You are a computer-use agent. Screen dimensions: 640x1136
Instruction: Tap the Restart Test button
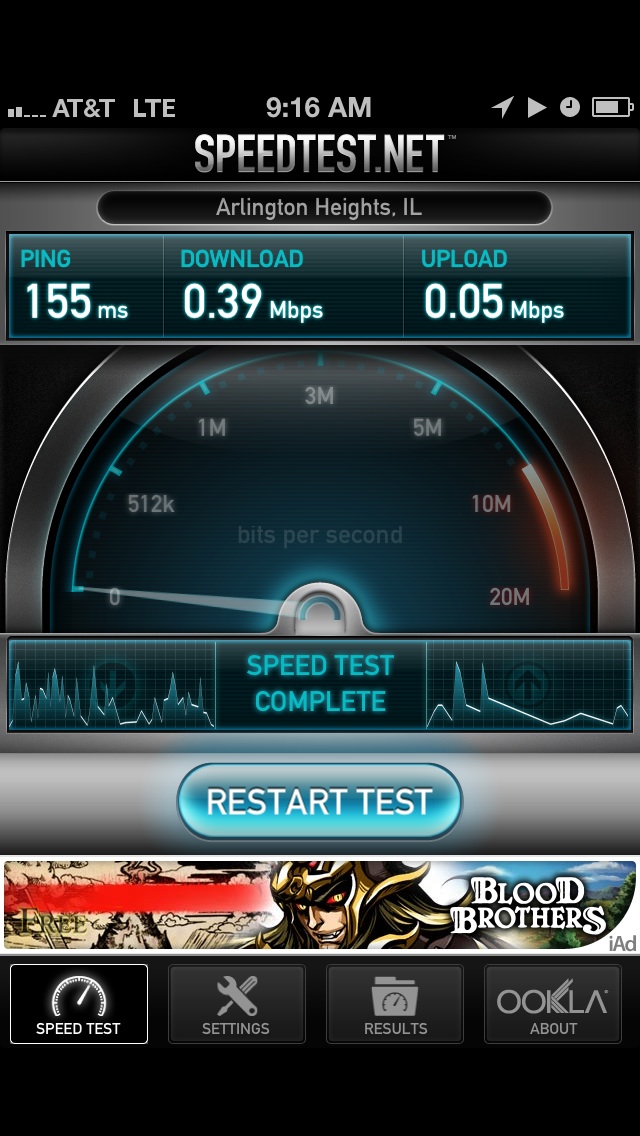click(320, 801)
